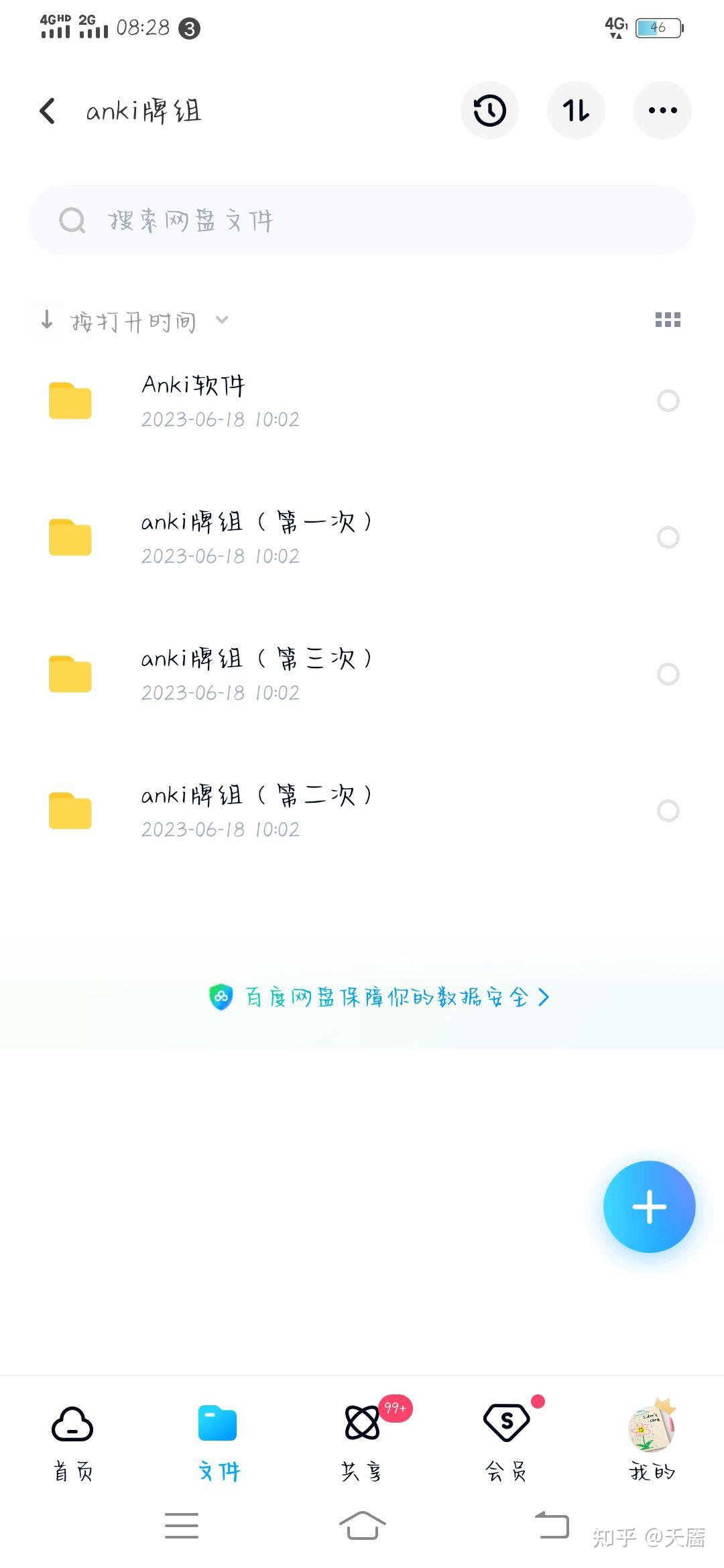Viewport: 724px width, 1568px height.
Task: Tap the new upload plus button
Action: (648, 1206)
